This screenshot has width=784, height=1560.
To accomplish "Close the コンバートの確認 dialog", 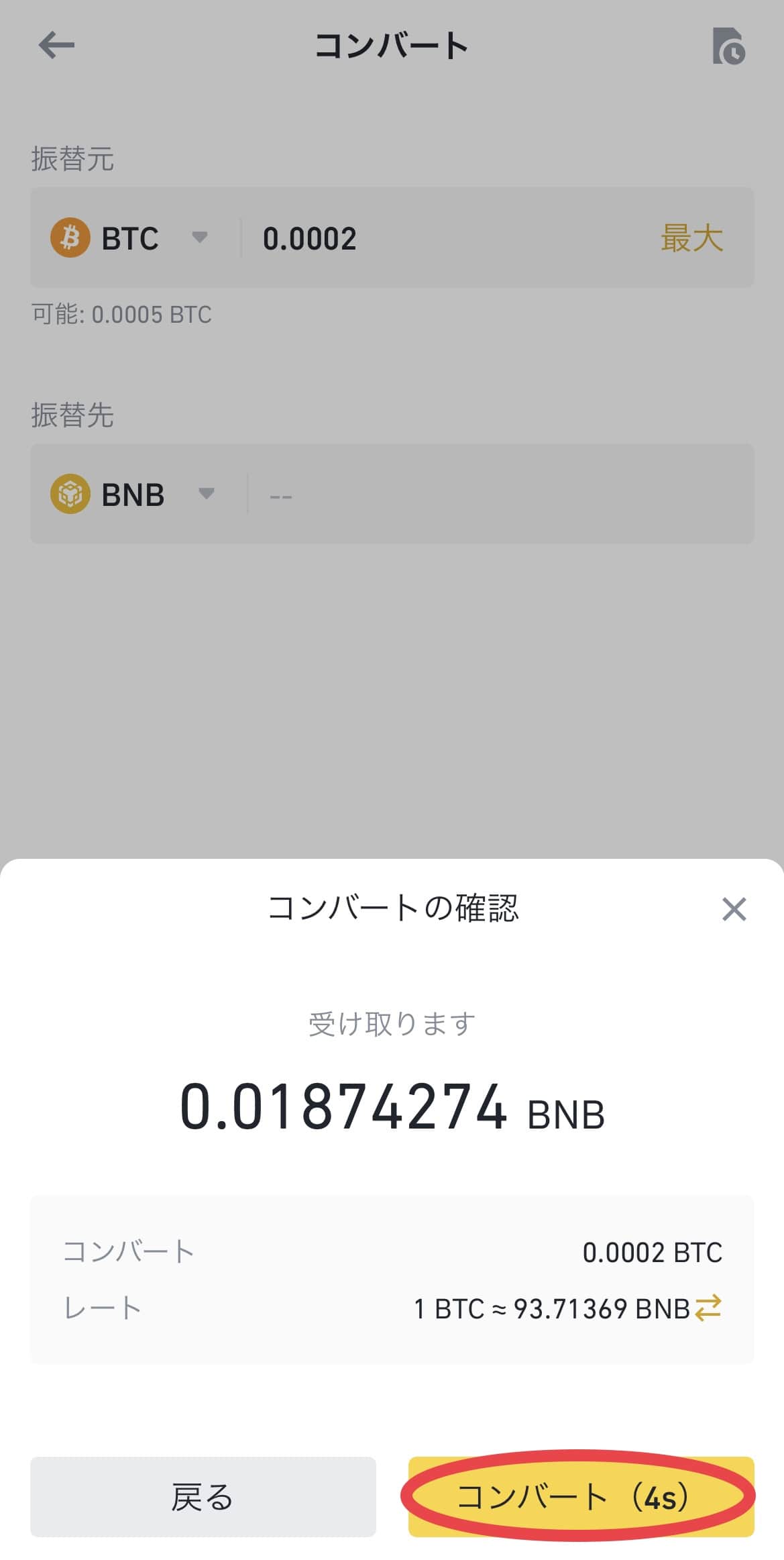I will tap(734, 909).
